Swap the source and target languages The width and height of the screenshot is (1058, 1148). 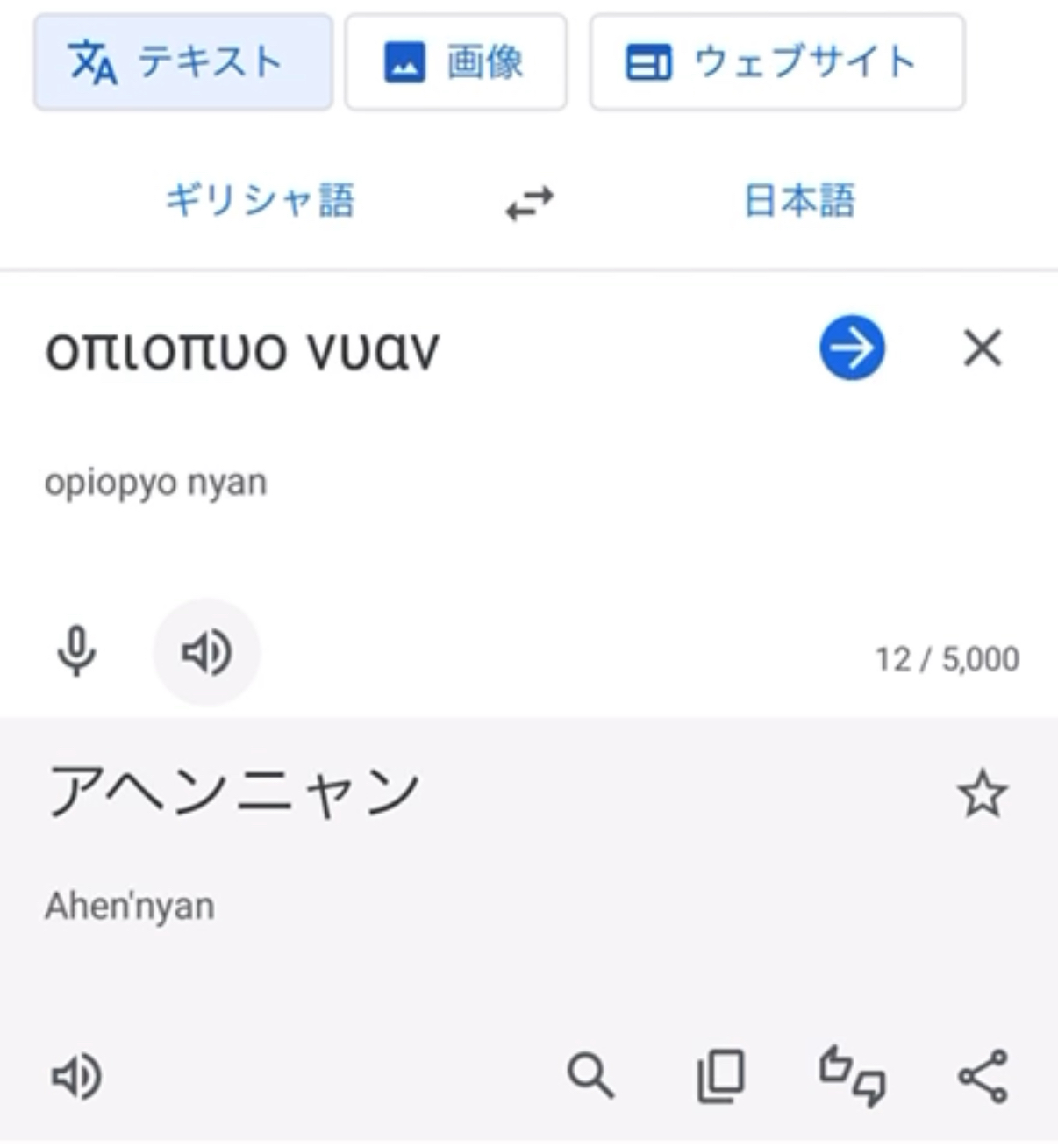[x=529, y=203]
